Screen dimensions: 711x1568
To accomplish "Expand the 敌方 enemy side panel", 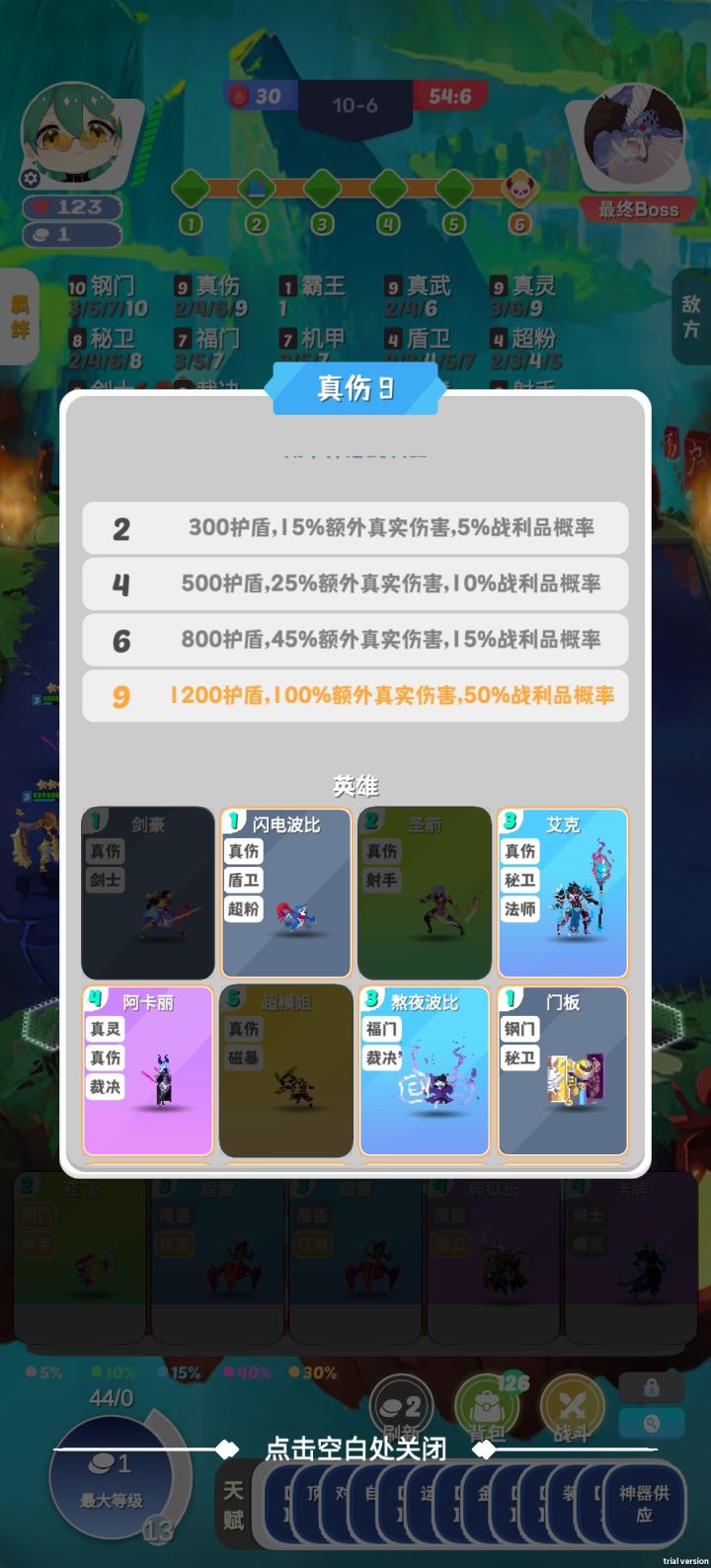I will pos(694,318).
